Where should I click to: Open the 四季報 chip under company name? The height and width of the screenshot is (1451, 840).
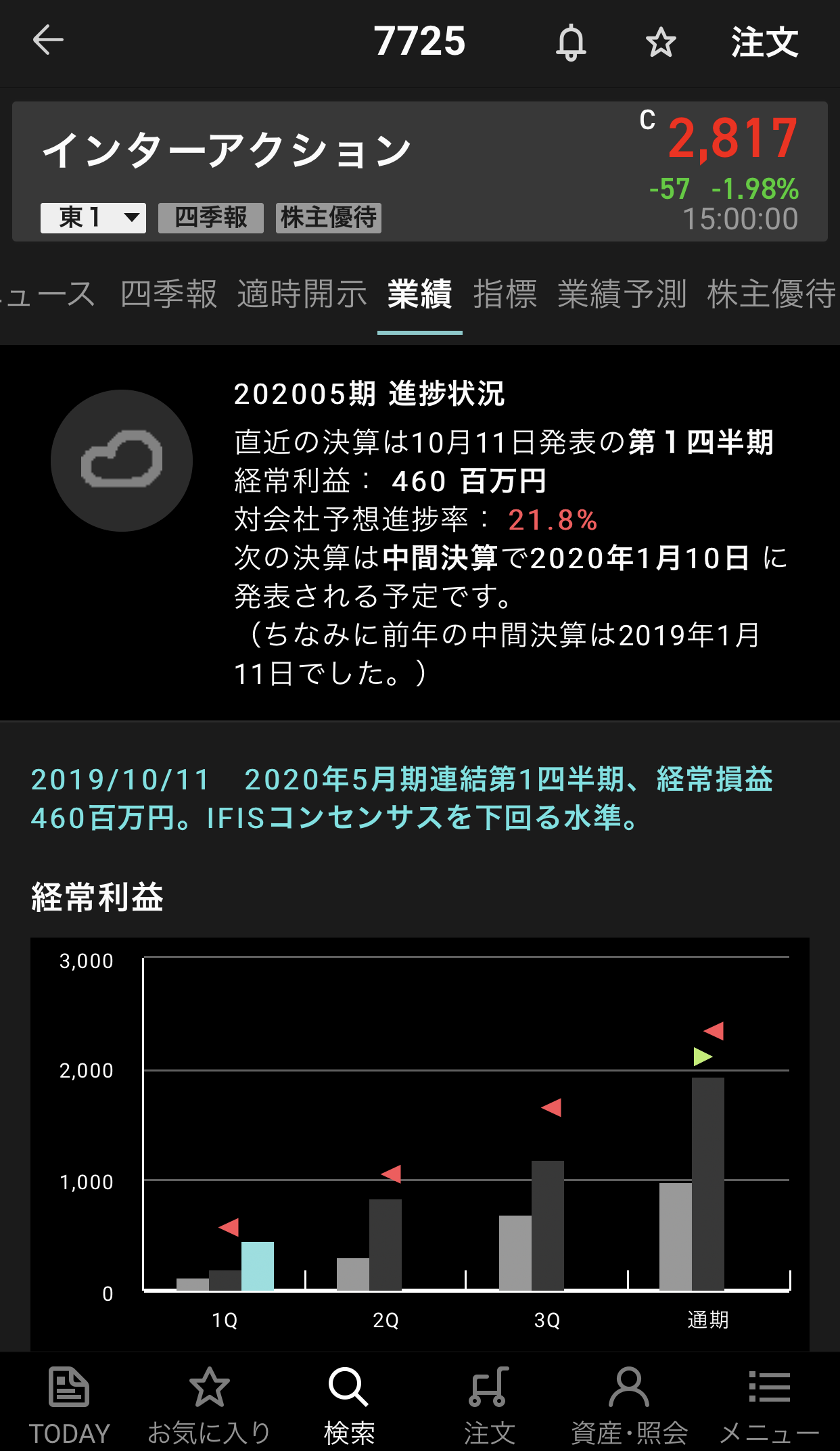point(210,218)
